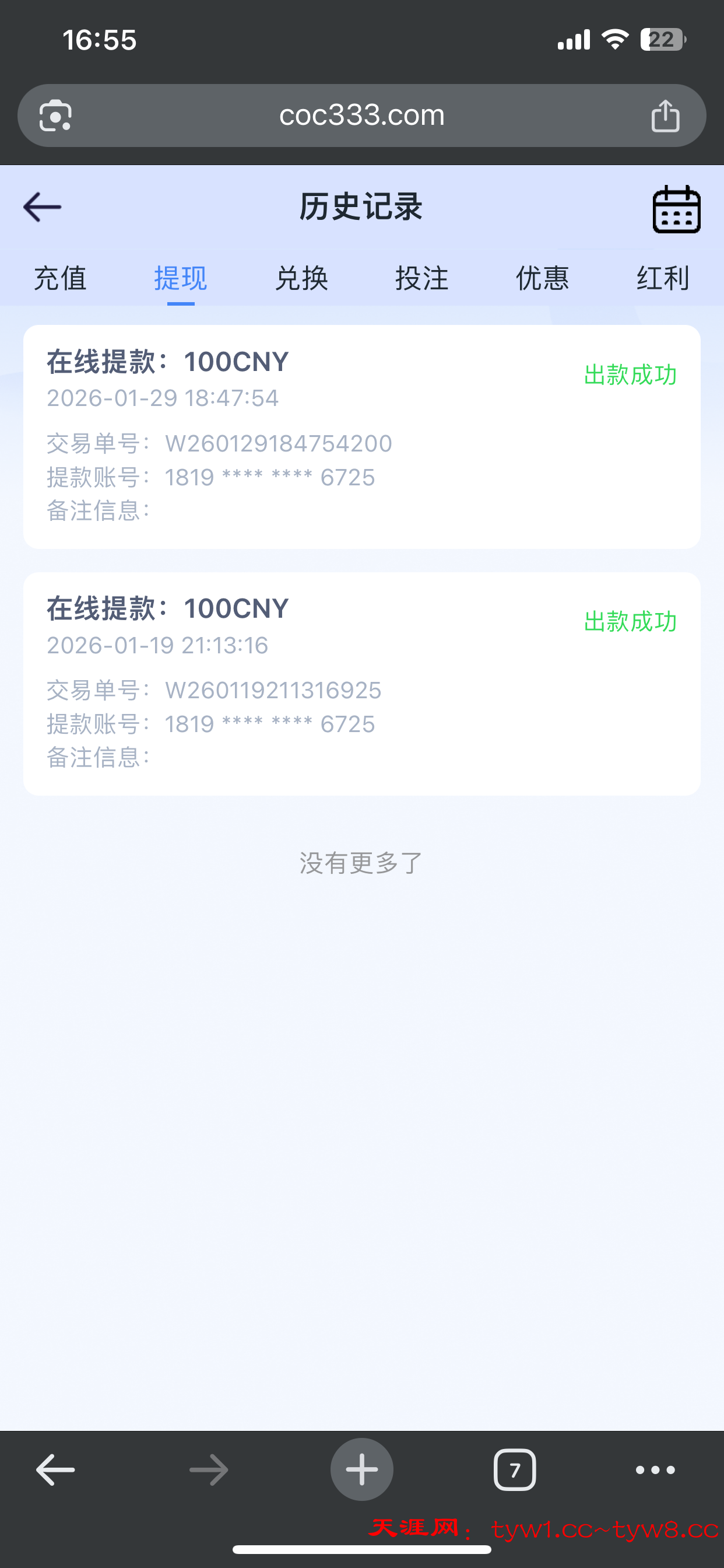Switch to the 充值 tab
The image size is (724, 1568).
coord(60,279)
